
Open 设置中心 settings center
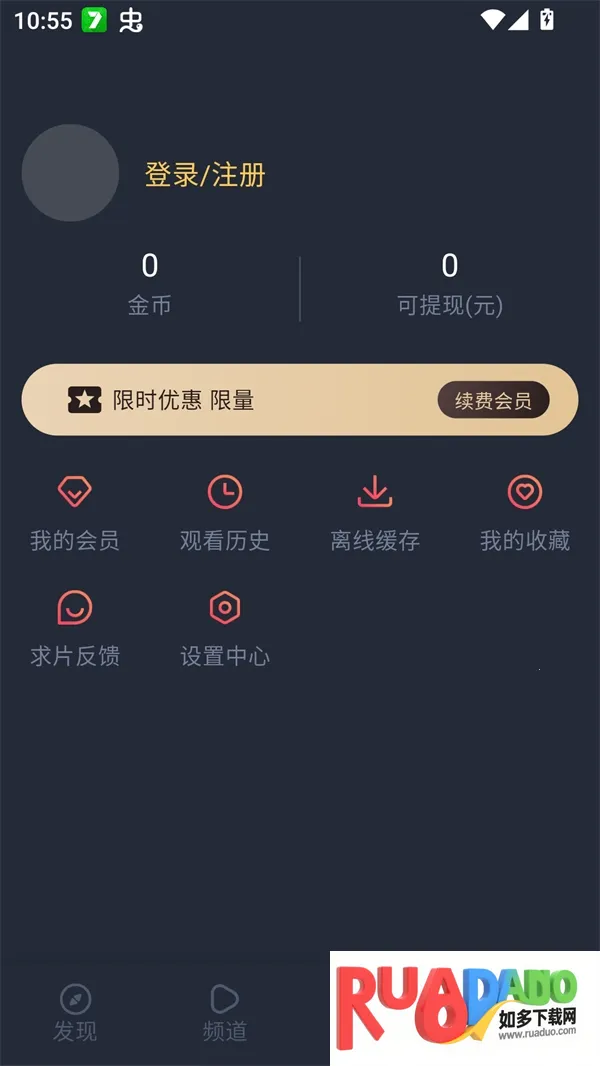tap(225, 629)
